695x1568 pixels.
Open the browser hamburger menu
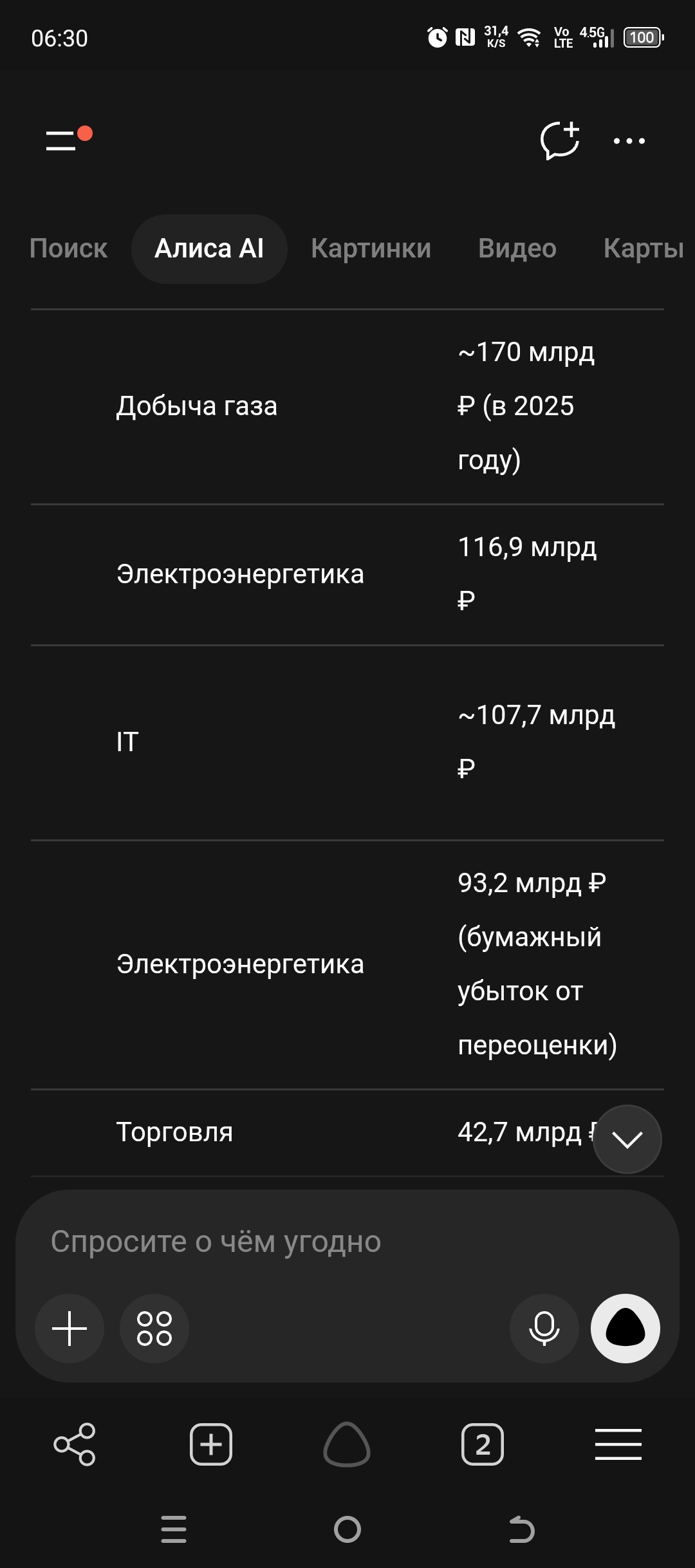(618, 1444)
